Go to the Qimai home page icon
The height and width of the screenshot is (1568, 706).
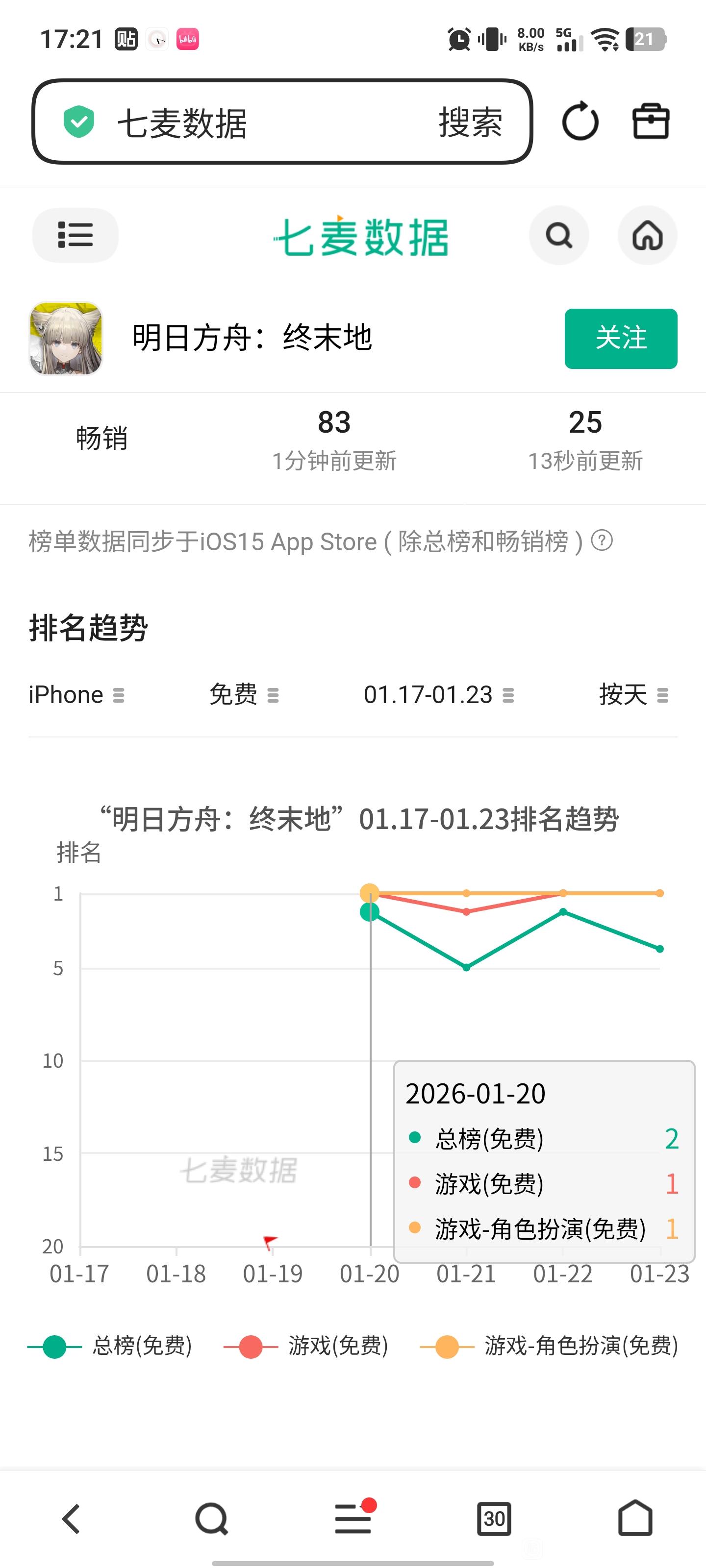click(x=647, y=236)
